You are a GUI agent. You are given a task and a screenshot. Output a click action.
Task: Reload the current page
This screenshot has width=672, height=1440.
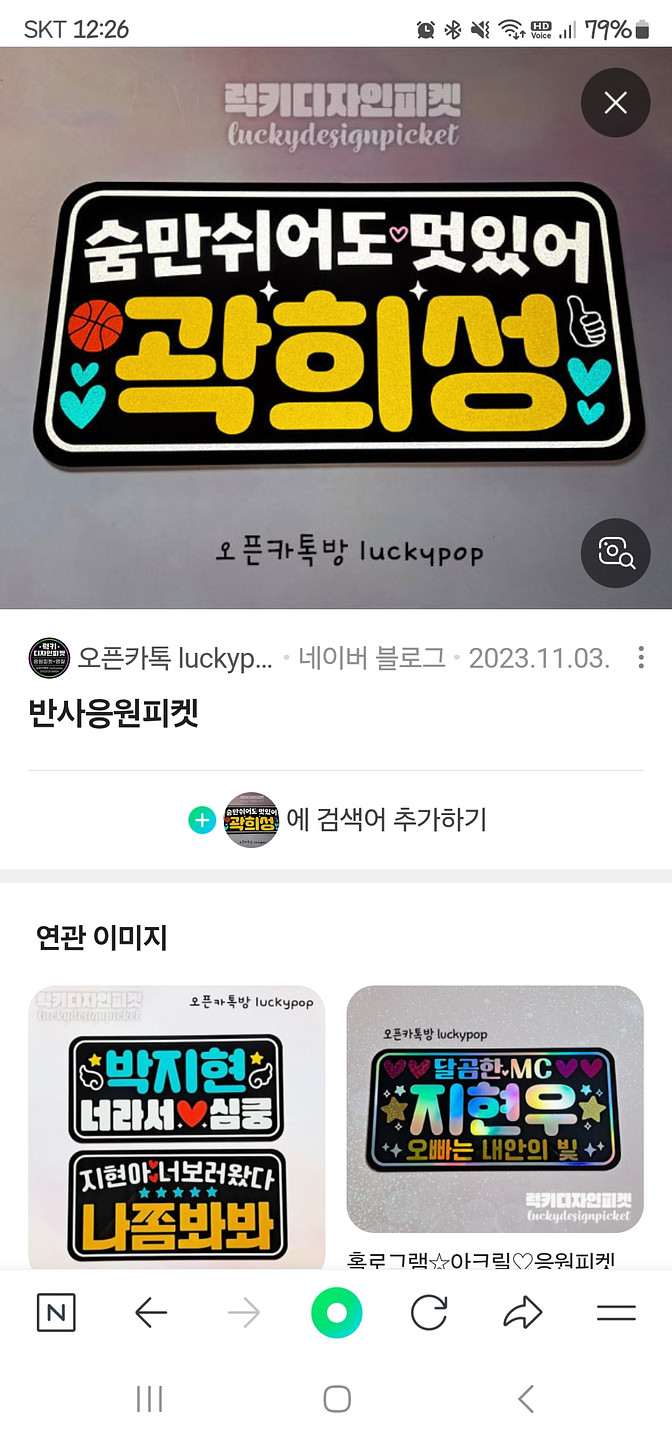[x=429, y=1313]
